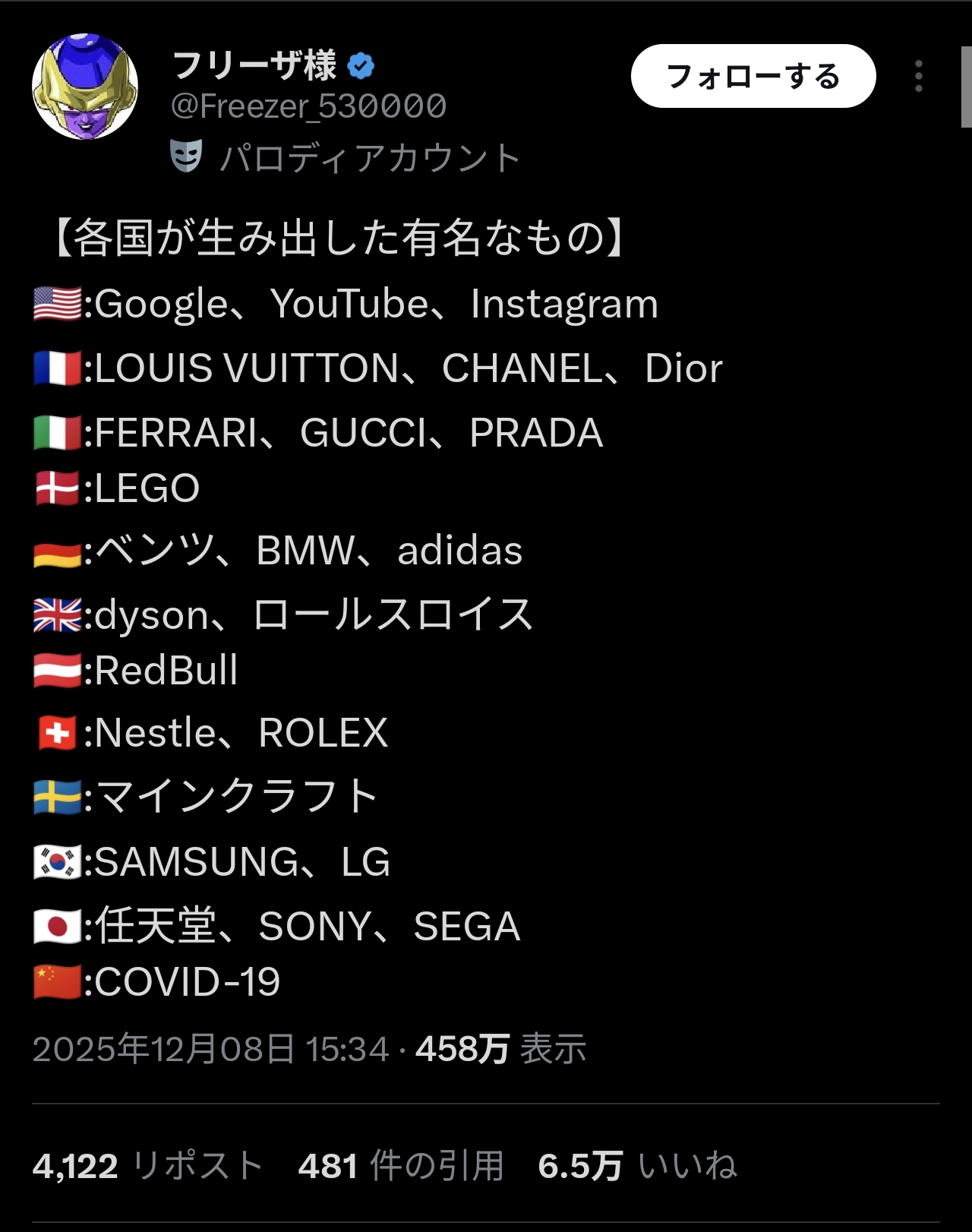View the 4,122 リポスト list
This screenshot has width=972, height=1232.
(x=147, y=1165)
